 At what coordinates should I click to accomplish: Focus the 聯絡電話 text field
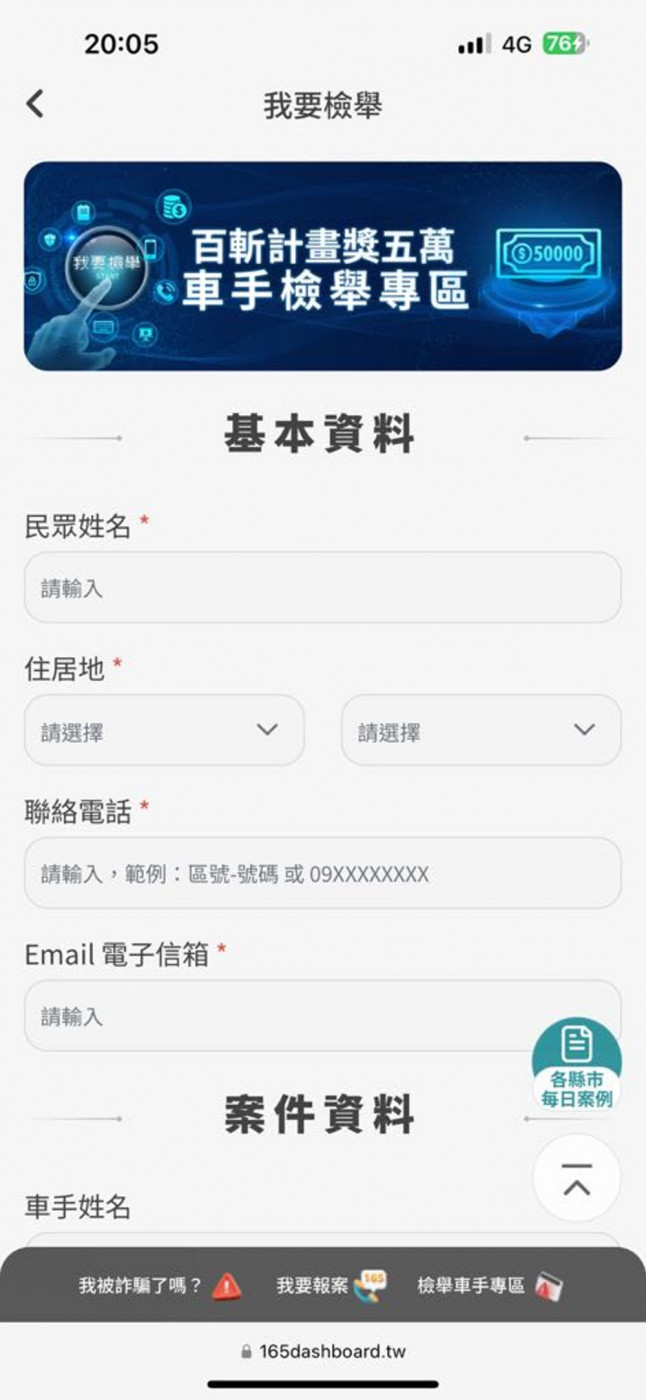[322, 874]
